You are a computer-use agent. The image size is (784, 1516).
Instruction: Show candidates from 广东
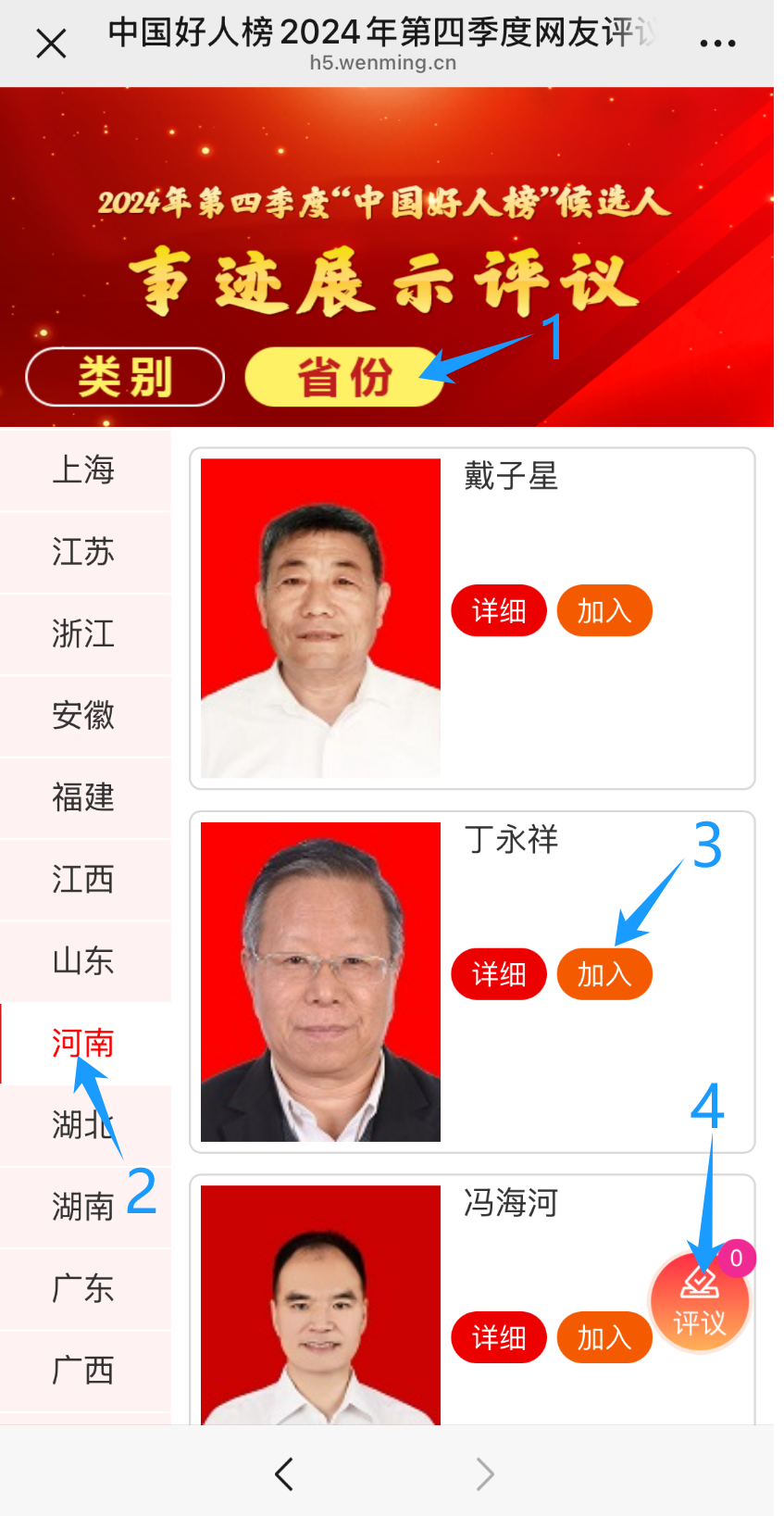83,1288
